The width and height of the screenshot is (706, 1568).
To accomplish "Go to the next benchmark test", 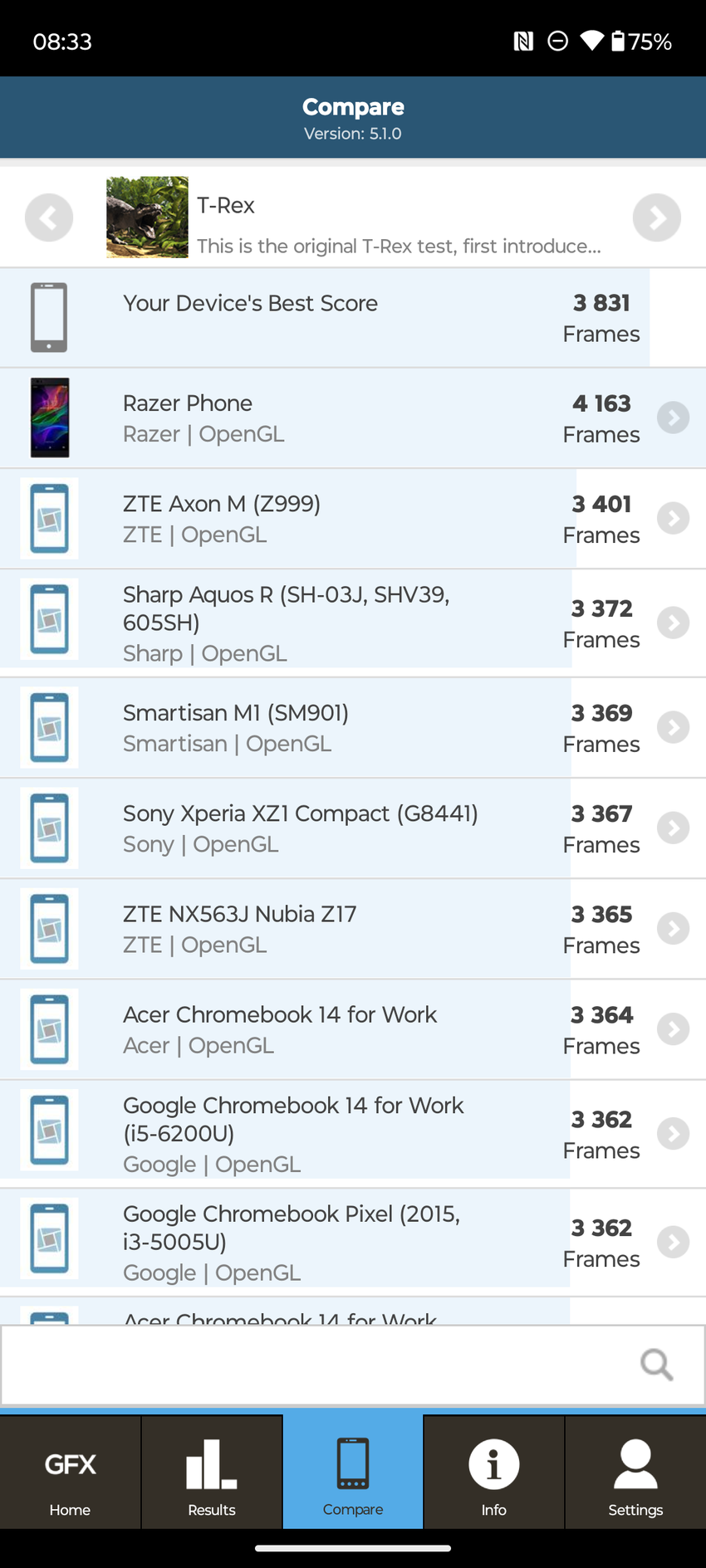I will [x=656, y=217].
